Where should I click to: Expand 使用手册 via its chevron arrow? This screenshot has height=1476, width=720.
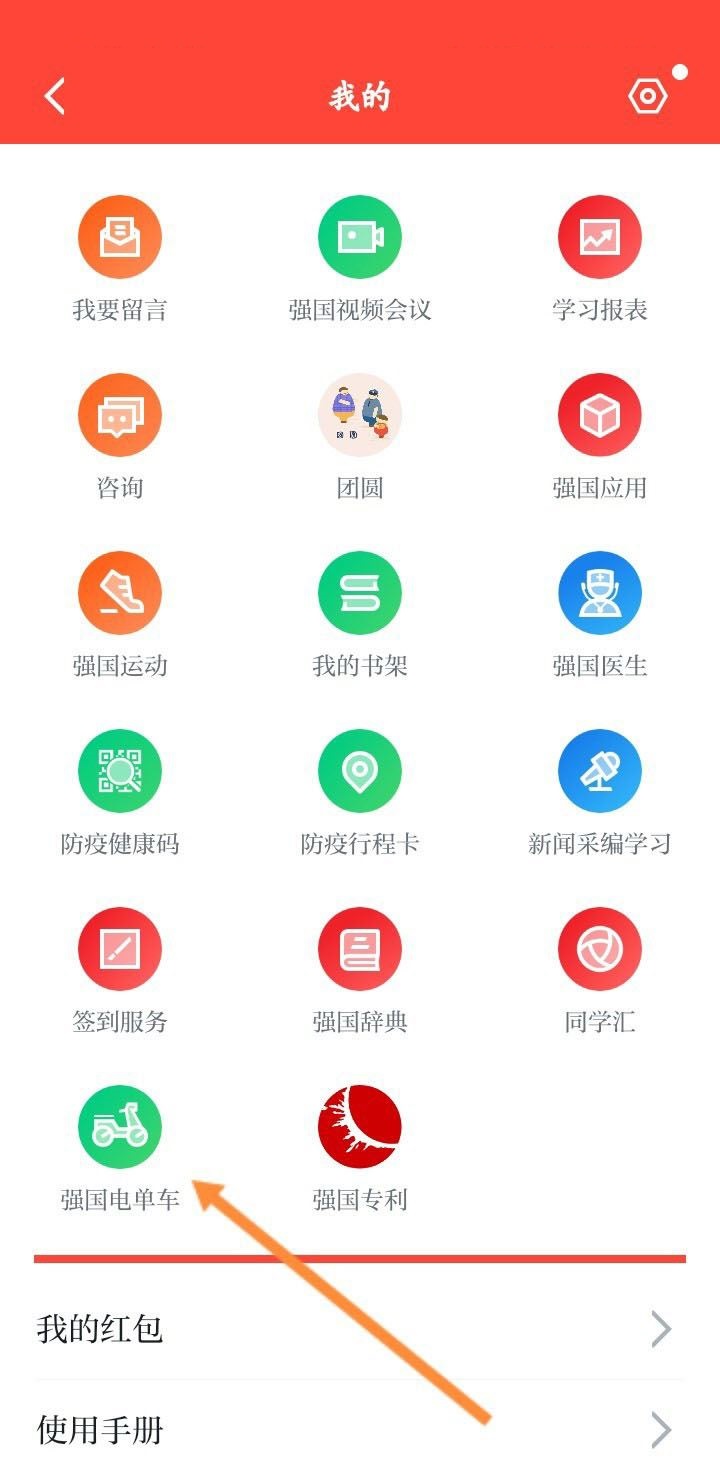[660, 1428]
